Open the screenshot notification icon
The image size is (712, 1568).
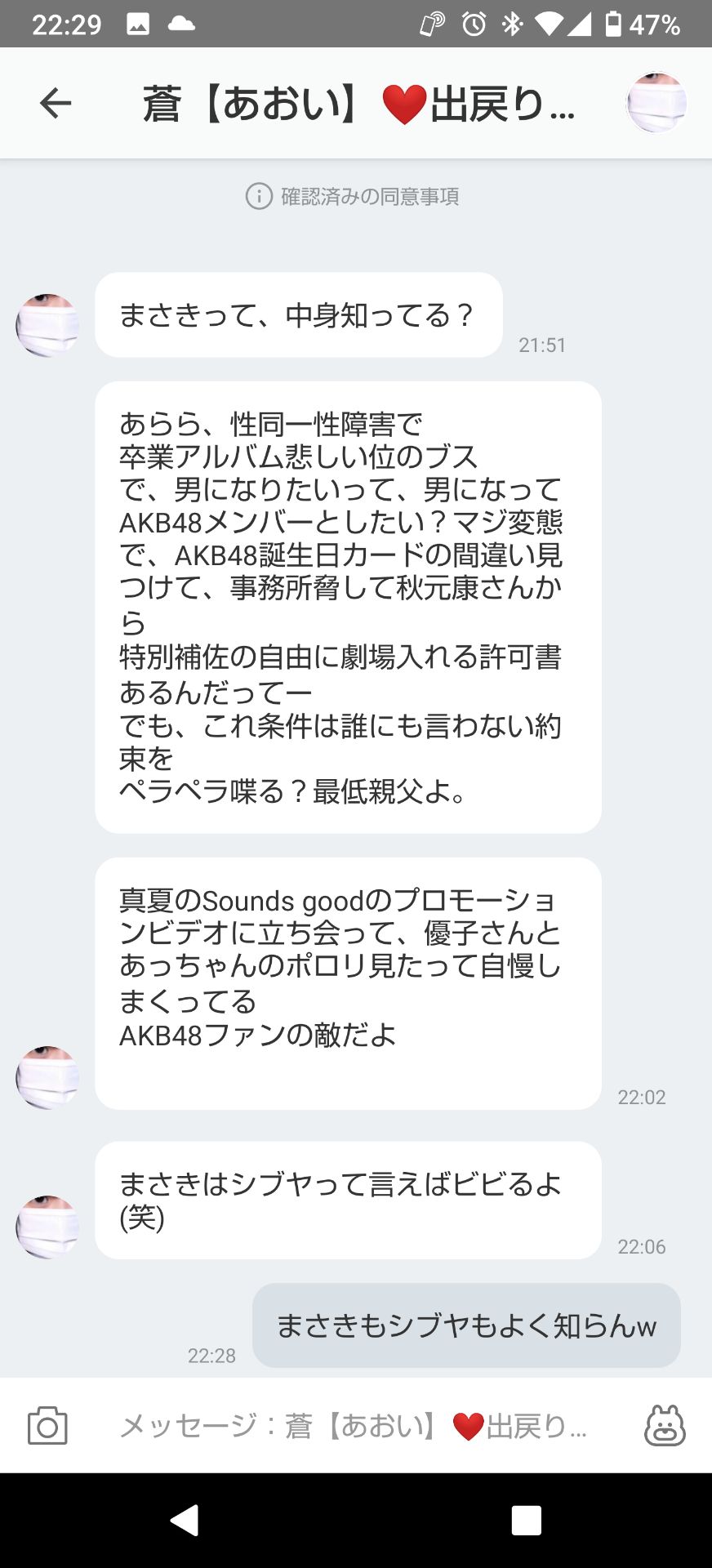coord(136,24)
